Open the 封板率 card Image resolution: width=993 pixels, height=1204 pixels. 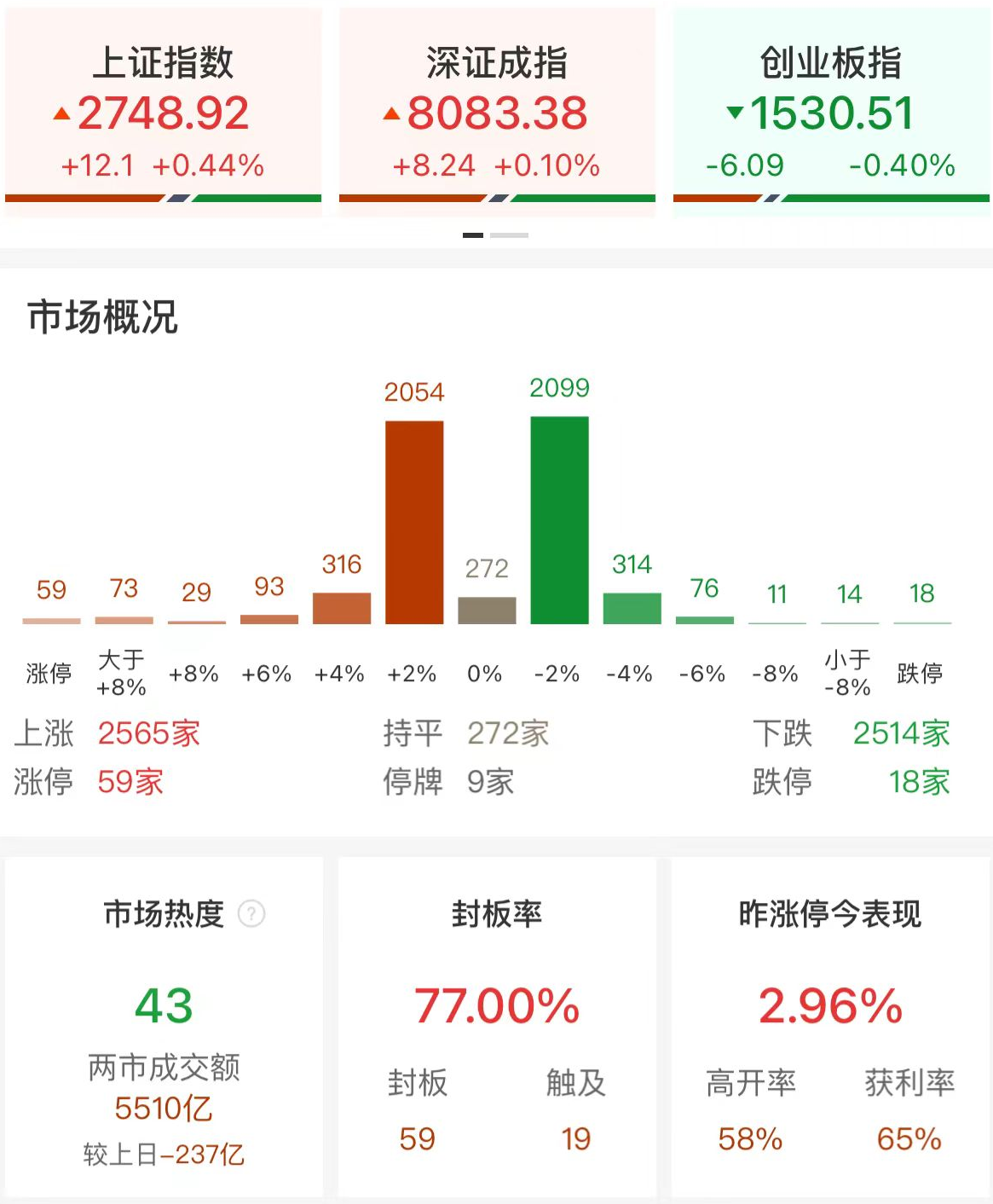click(497, 1023)
